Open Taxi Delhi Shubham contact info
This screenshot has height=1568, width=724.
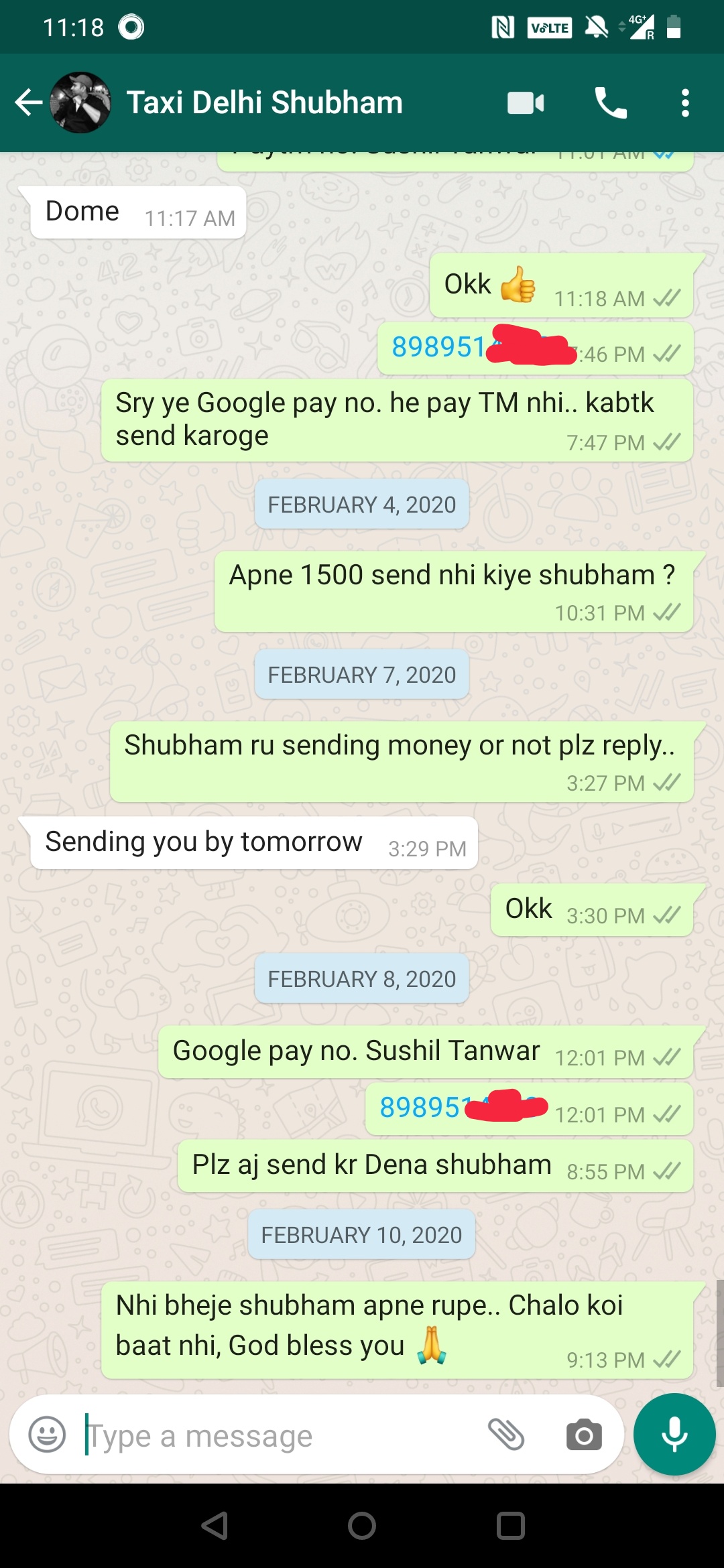(x=264, y=103)
